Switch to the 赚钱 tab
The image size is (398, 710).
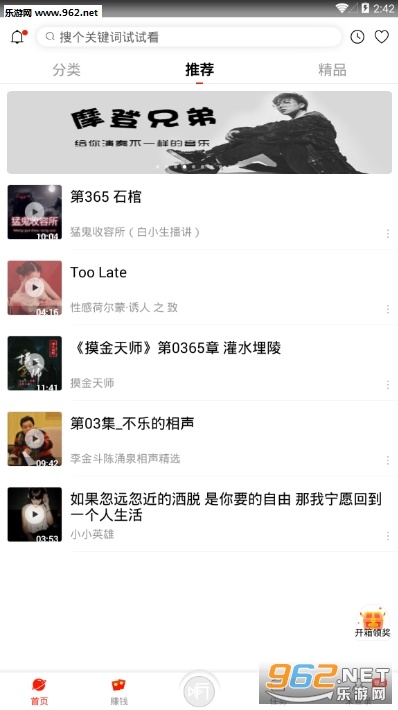[x=119, y=691]
